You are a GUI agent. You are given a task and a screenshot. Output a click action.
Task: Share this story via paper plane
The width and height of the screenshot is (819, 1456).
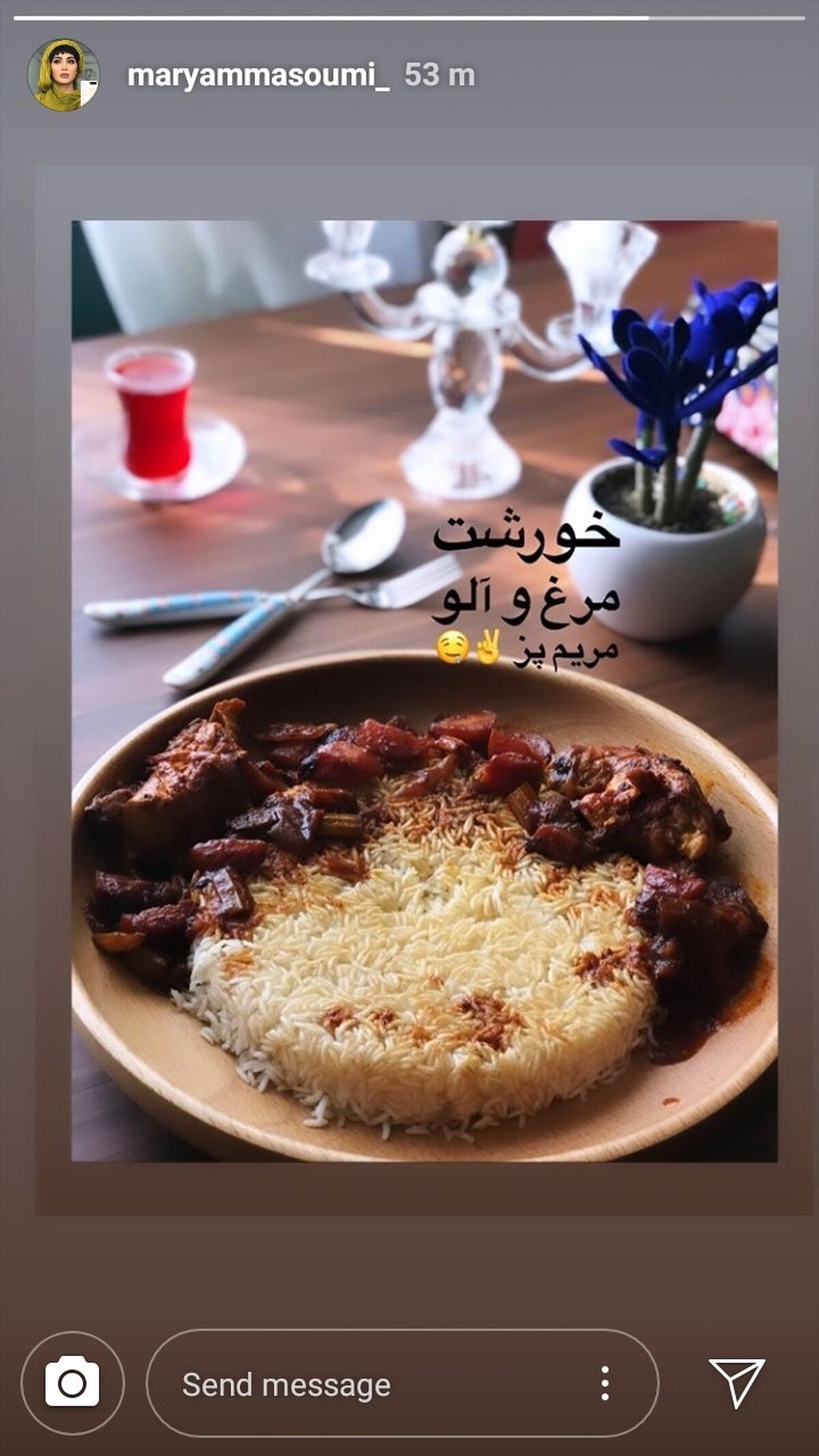point(736,1383)
